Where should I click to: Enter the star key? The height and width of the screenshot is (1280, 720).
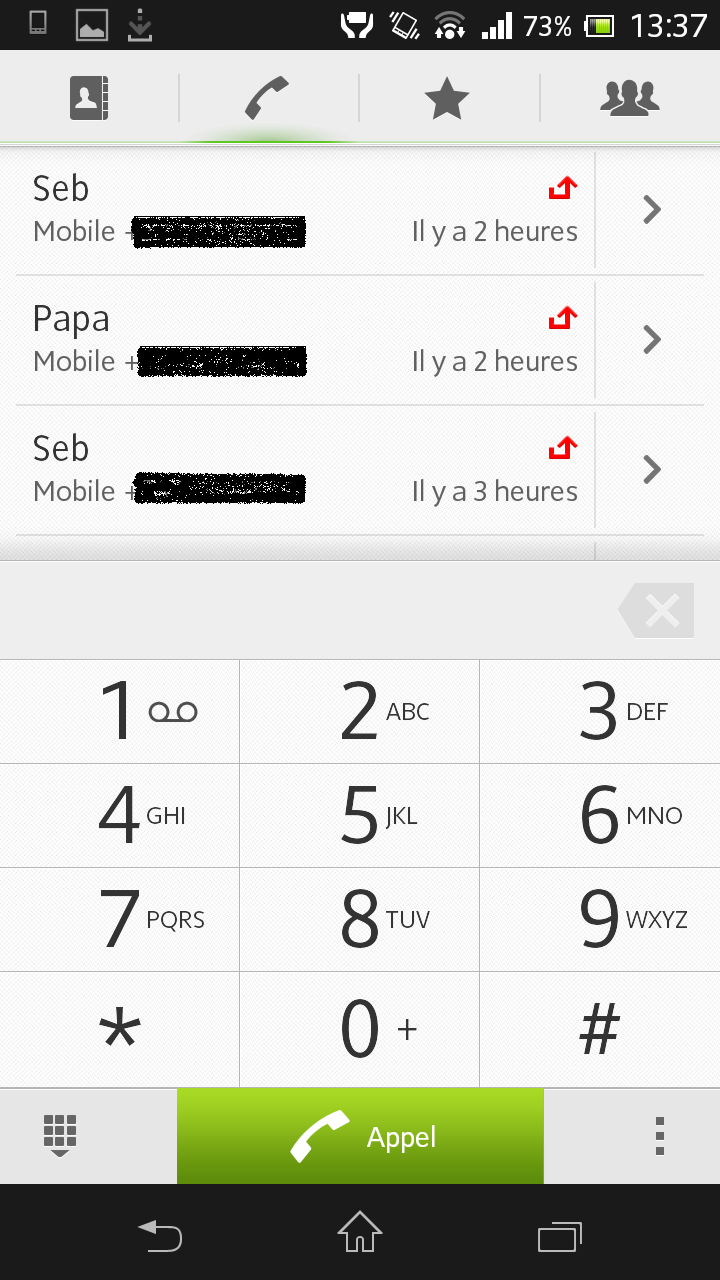tap(120, 1030)
